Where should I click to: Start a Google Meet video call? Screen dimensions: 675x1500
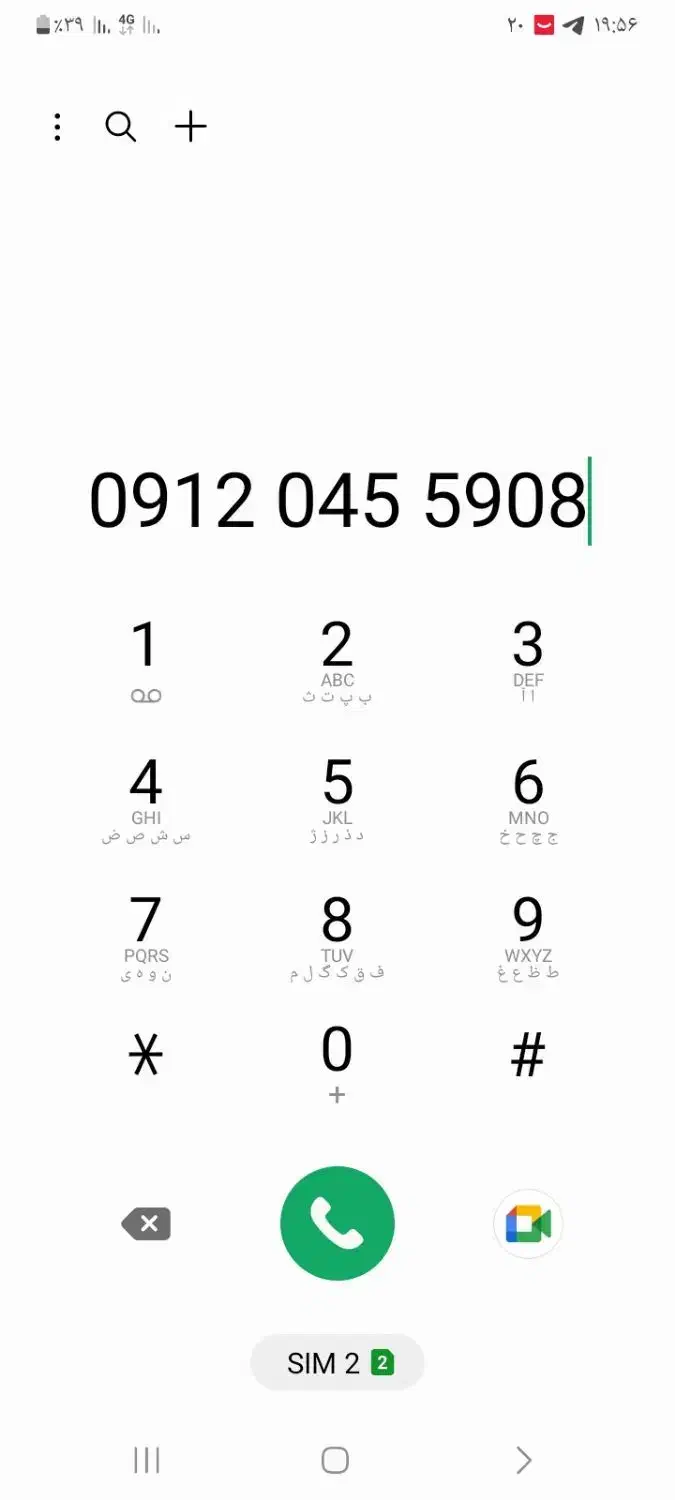click(528, 1224)
